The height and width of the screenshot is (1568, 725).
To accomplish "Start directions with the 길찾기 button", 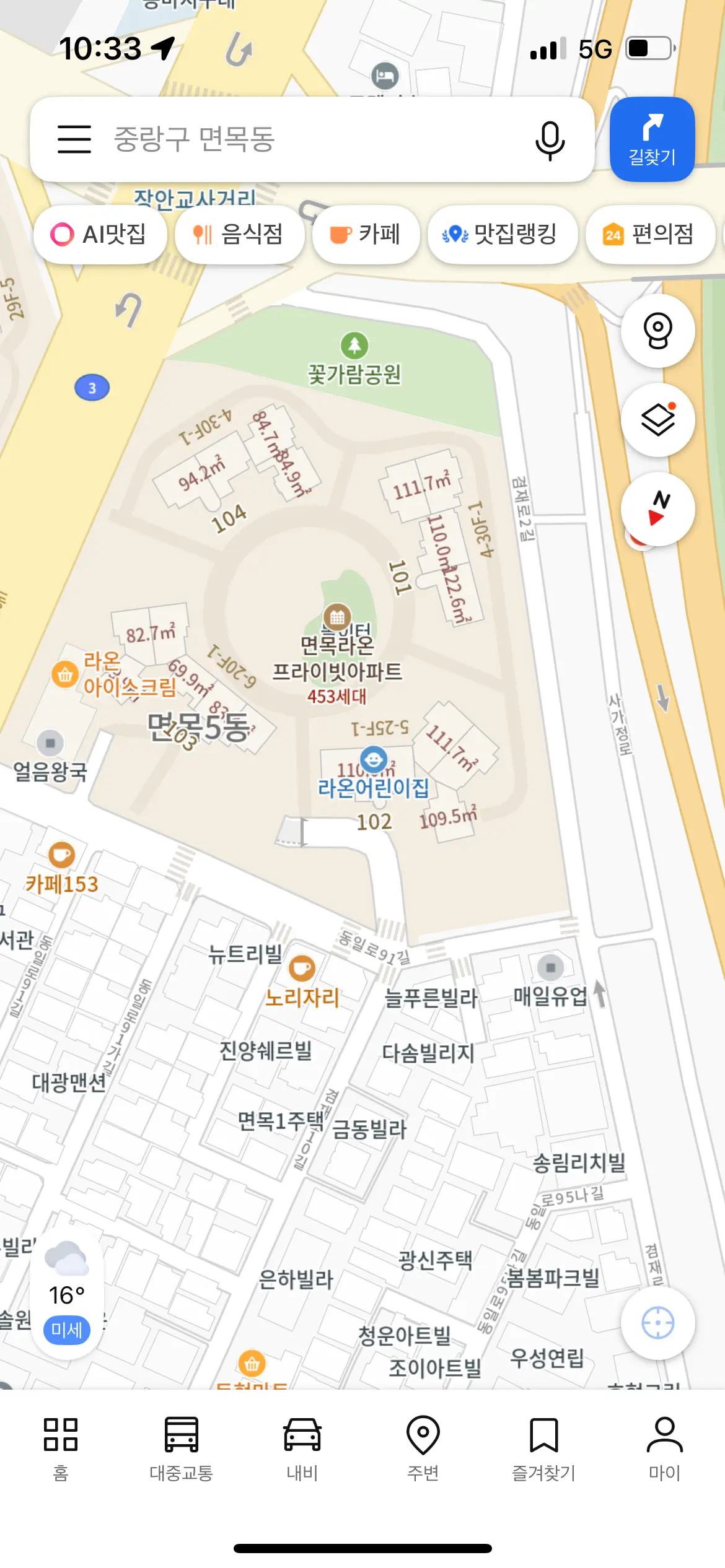I will [x=652, y=139].
